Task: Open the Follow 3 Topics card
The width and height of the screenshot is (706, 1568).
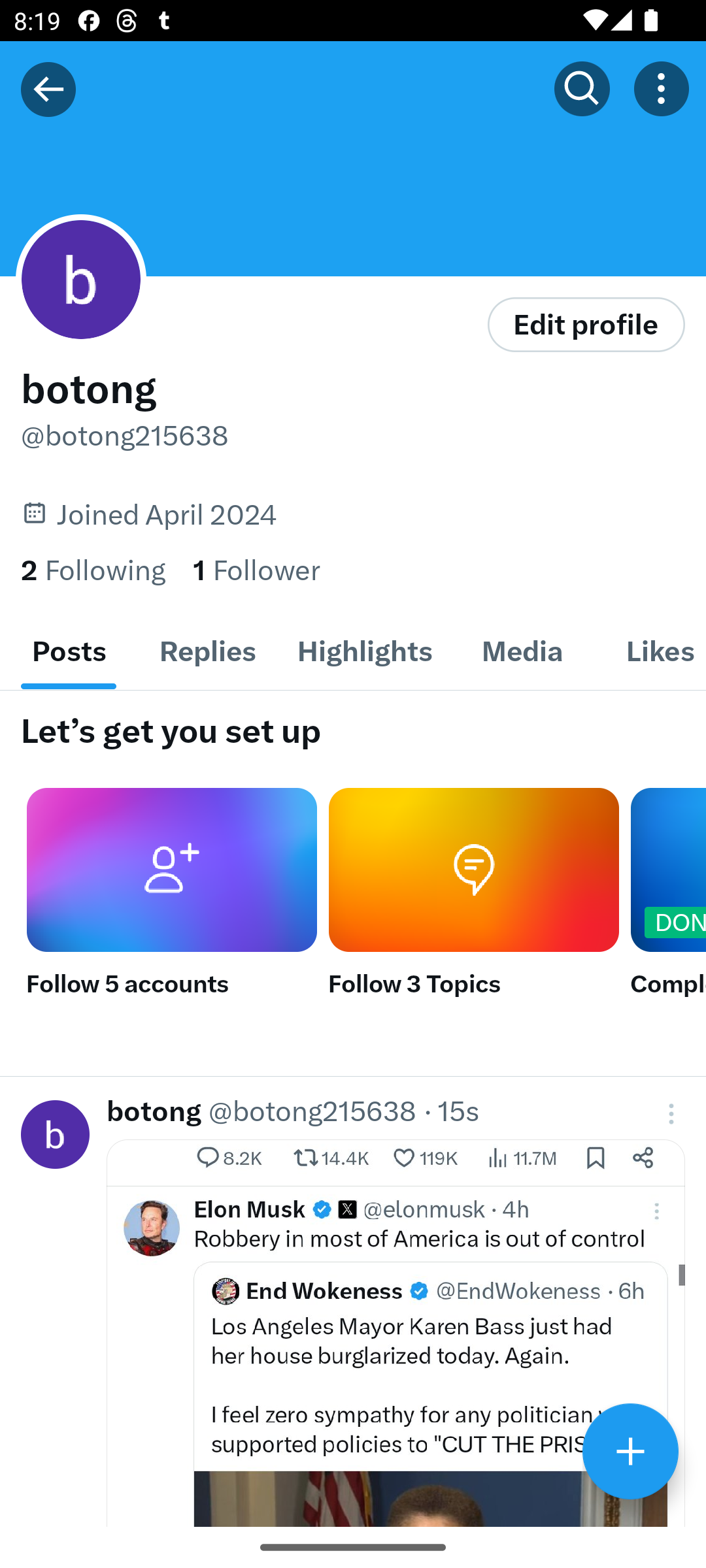Action: pos(473,892)
